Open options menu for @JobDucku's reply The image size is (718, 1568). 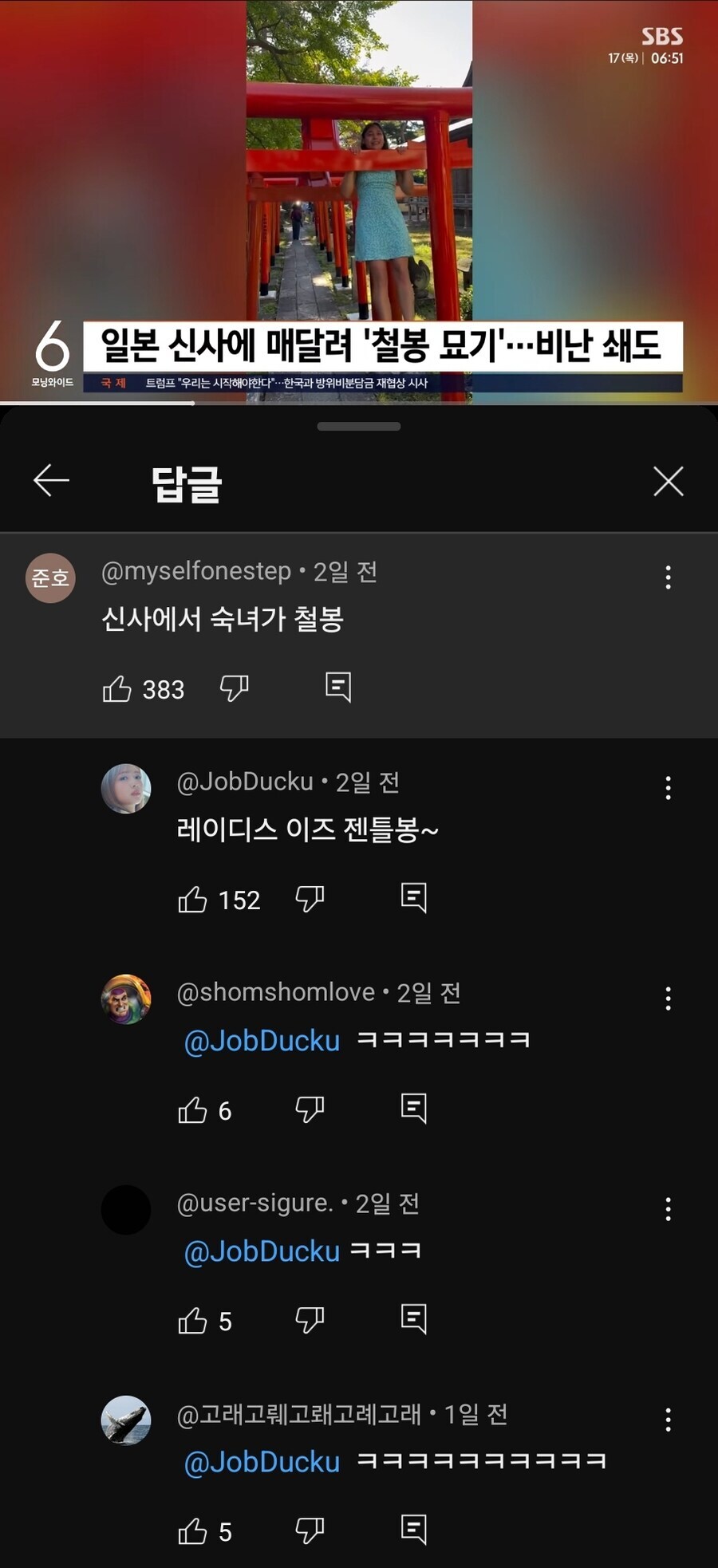[668, 787]
